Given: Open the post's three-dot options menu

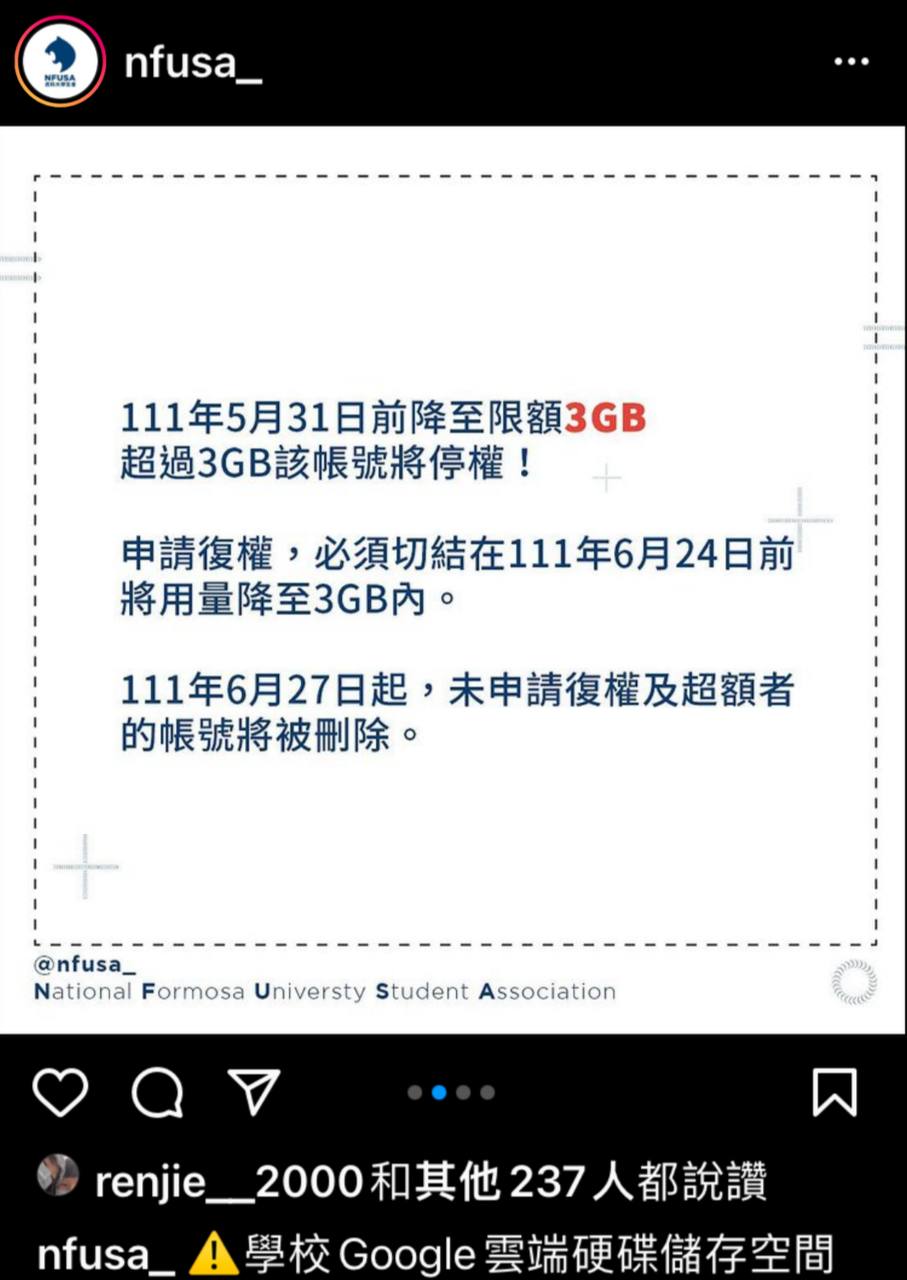Looking at the screenshot, I should coord(851,62).
